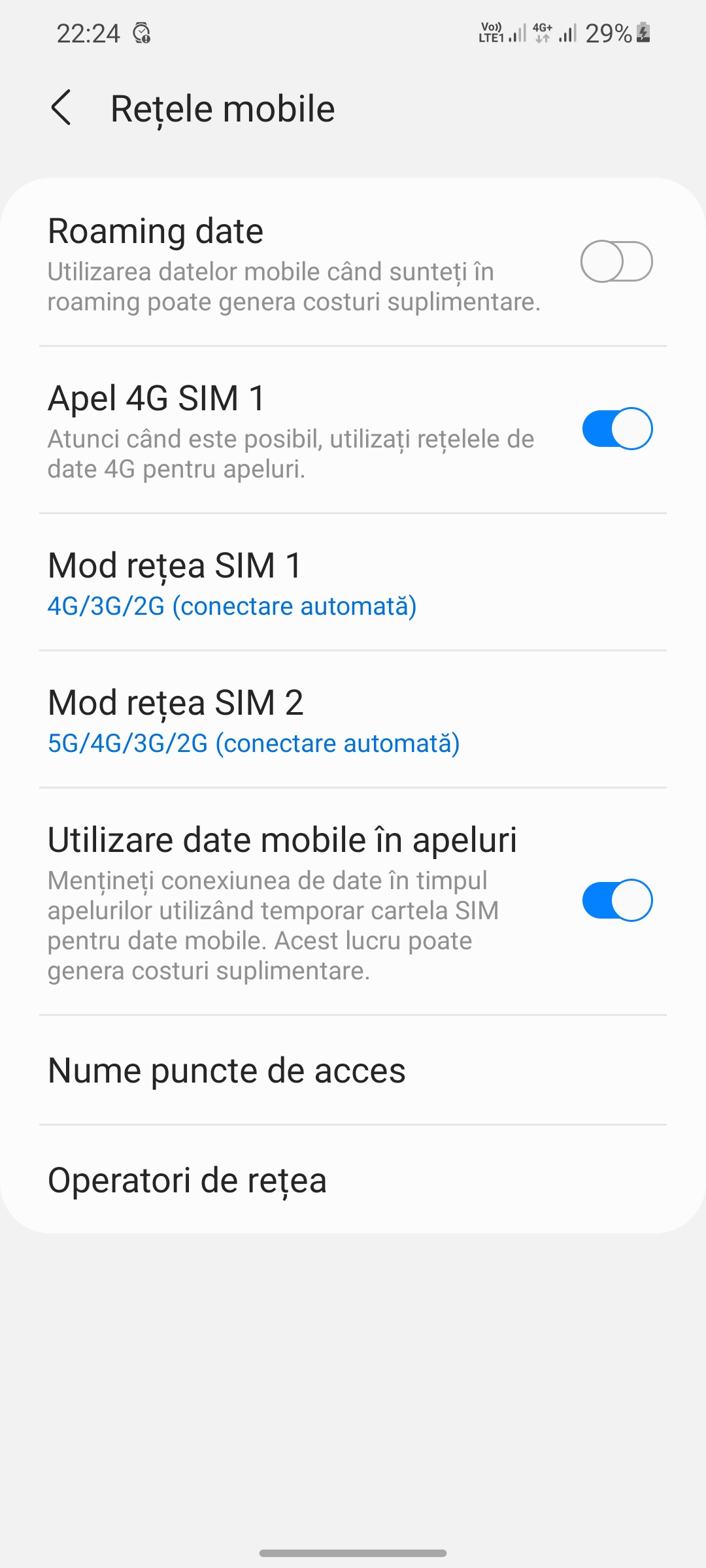706x1568 pixels.
Task: Turn off Utilizare date mobile în apeluri
Action: click(x=617, y=900)
